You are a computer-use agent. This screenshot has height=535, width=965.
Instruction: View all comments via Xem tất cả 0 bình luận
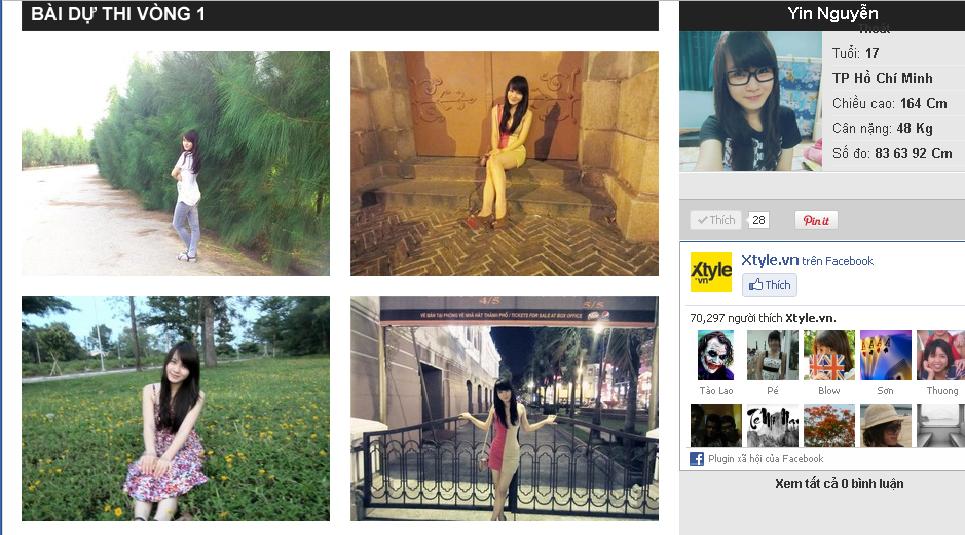tap(839, 484)
